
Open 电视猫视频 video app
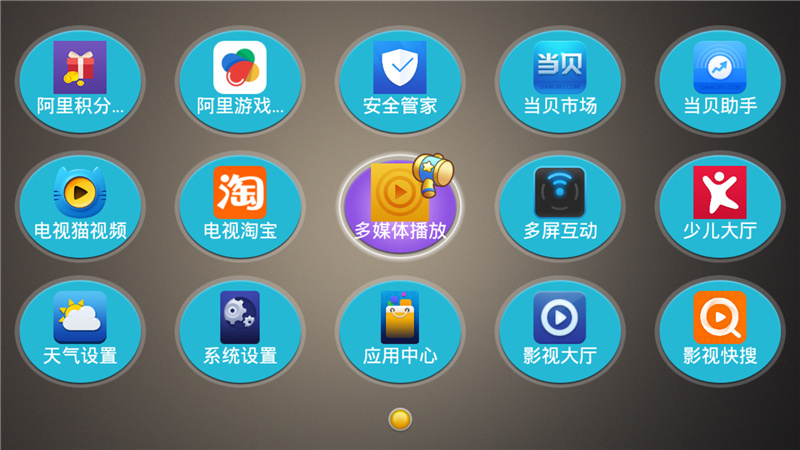pyautogui.click(x=80, y=204)
